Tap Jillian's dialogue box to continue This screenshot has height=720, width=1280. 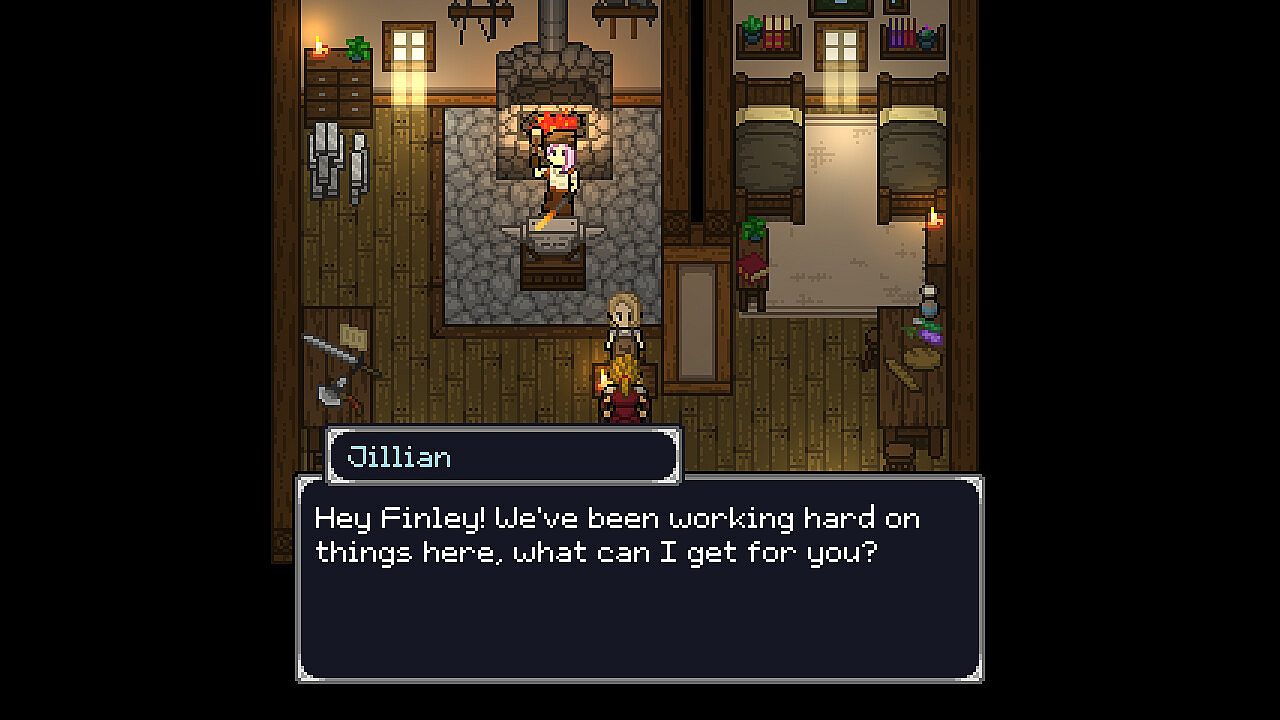tap(640, 580)
